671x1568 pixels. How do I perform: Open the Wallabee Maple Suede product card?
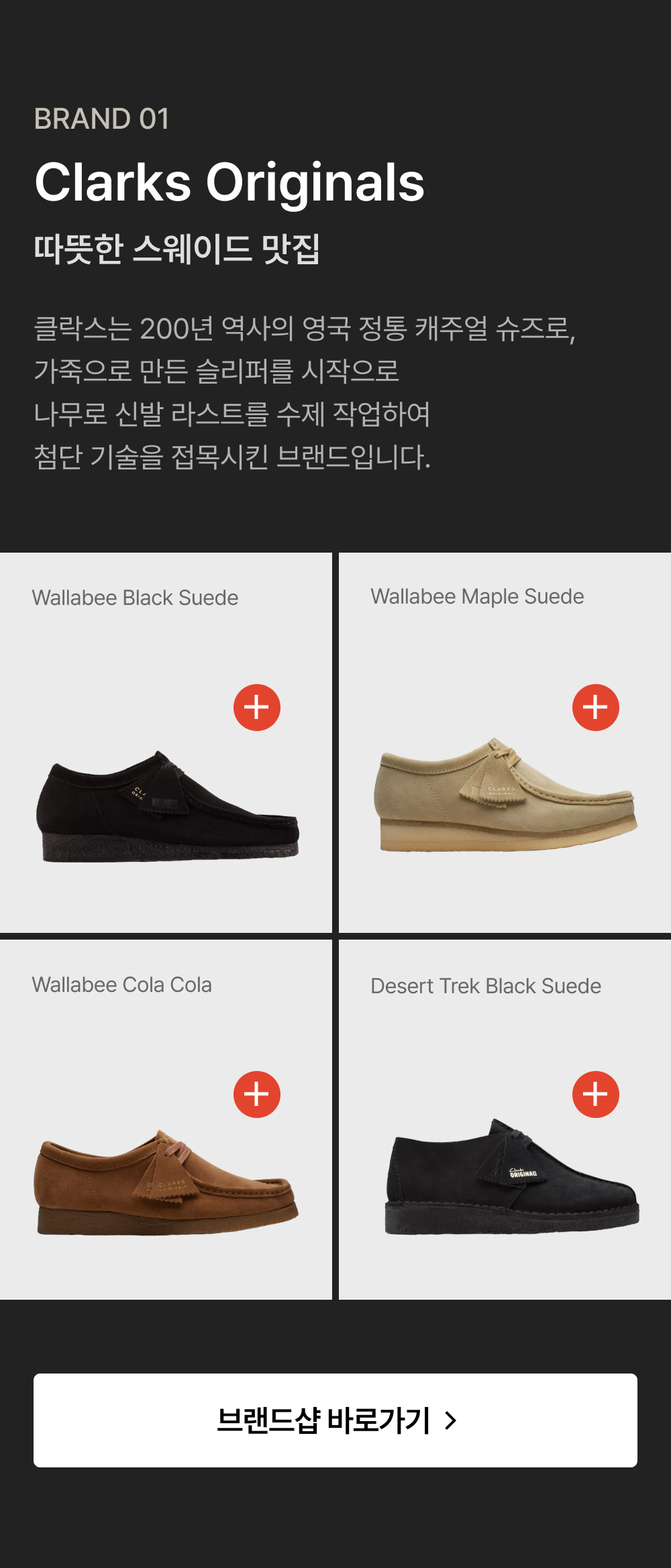505,742
